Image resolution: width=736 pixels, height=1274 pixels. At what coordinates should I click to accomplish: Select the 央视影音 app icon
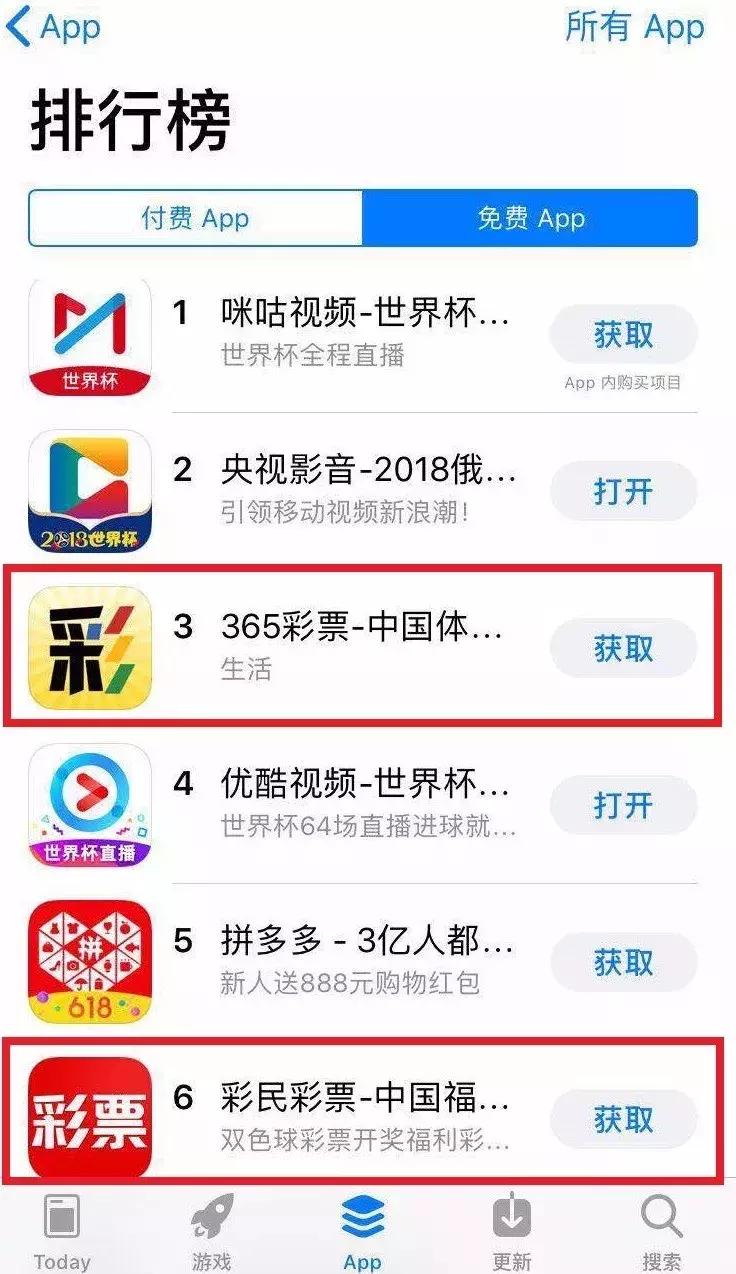click(90, 492)
